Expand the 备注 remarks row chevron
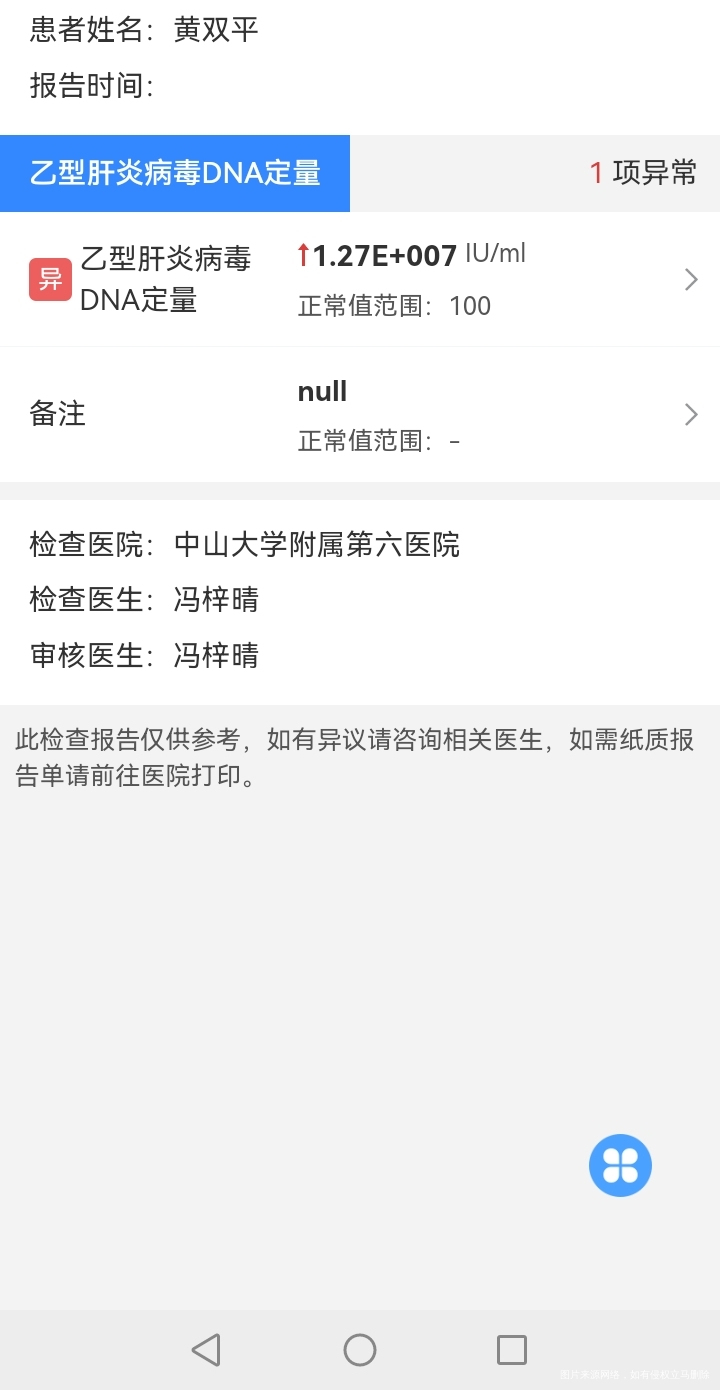Screen dimensions: 720x1390 pyautogui.click(x=689, y=414)
